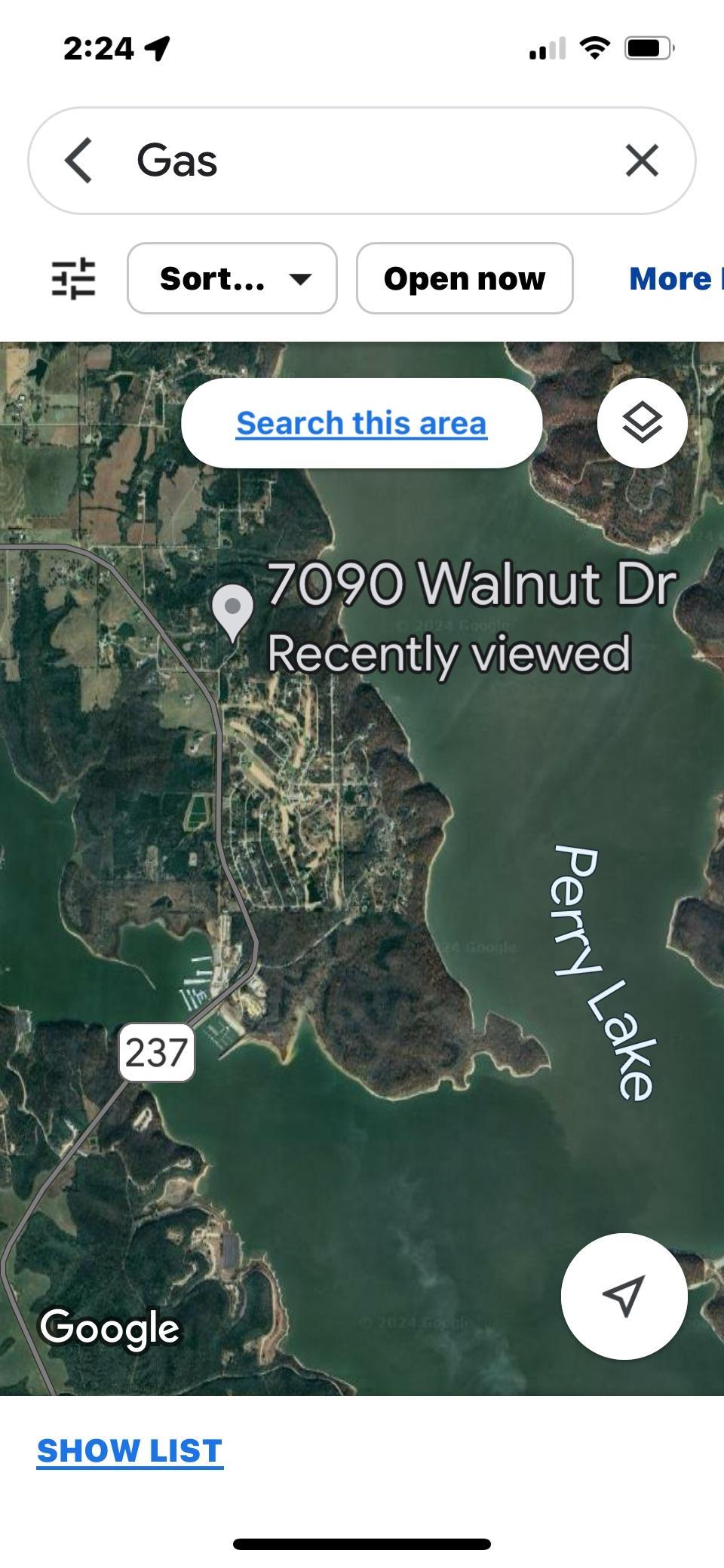Center map on my location

[x=624, y=1296]
